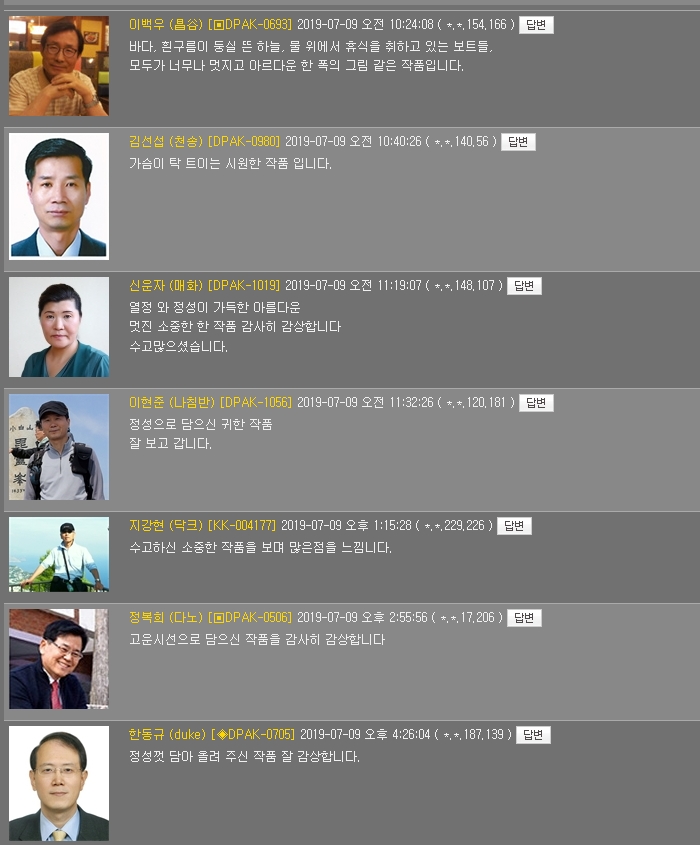This screenshot has width=700, height=845.
Task: Reply to 지강현's comment
Action: 514,526
